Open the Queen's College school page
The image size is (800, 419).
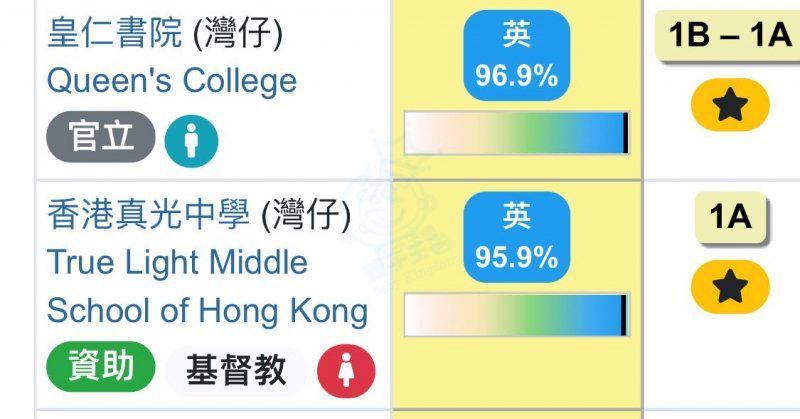(x=171, y=81)
